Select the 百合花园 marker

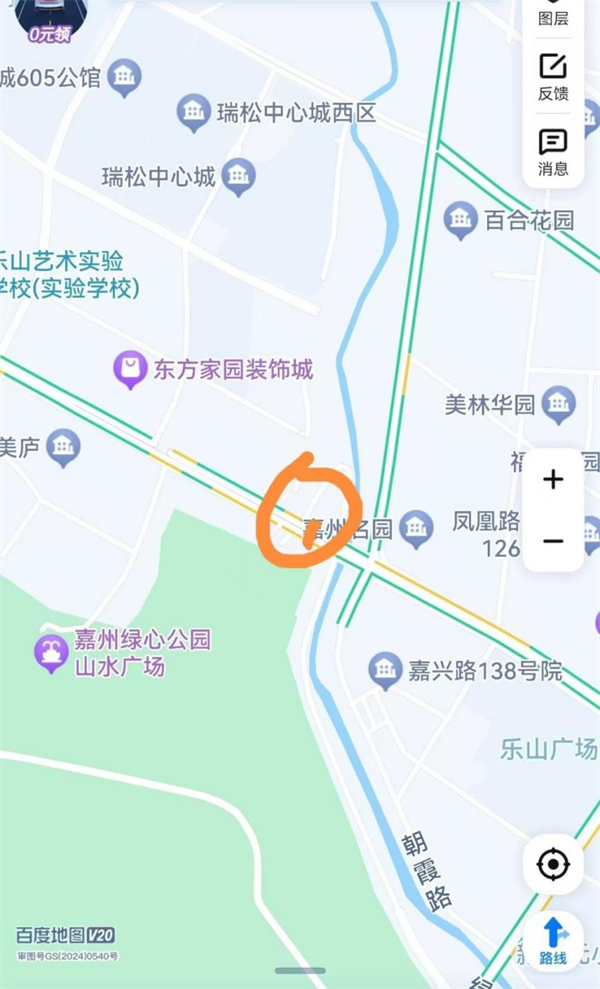pos(461,220)
